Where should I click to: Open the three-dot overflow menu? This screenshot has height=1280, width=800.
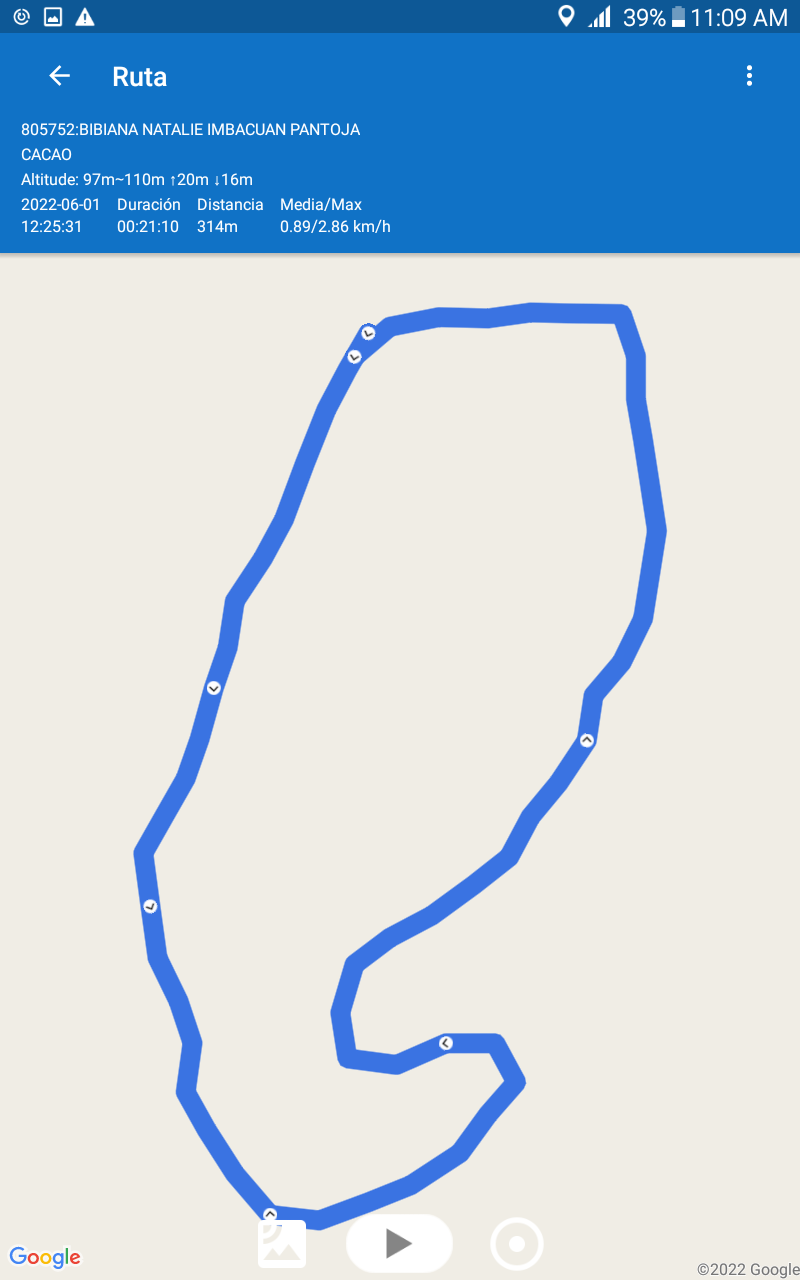point(749,76)
